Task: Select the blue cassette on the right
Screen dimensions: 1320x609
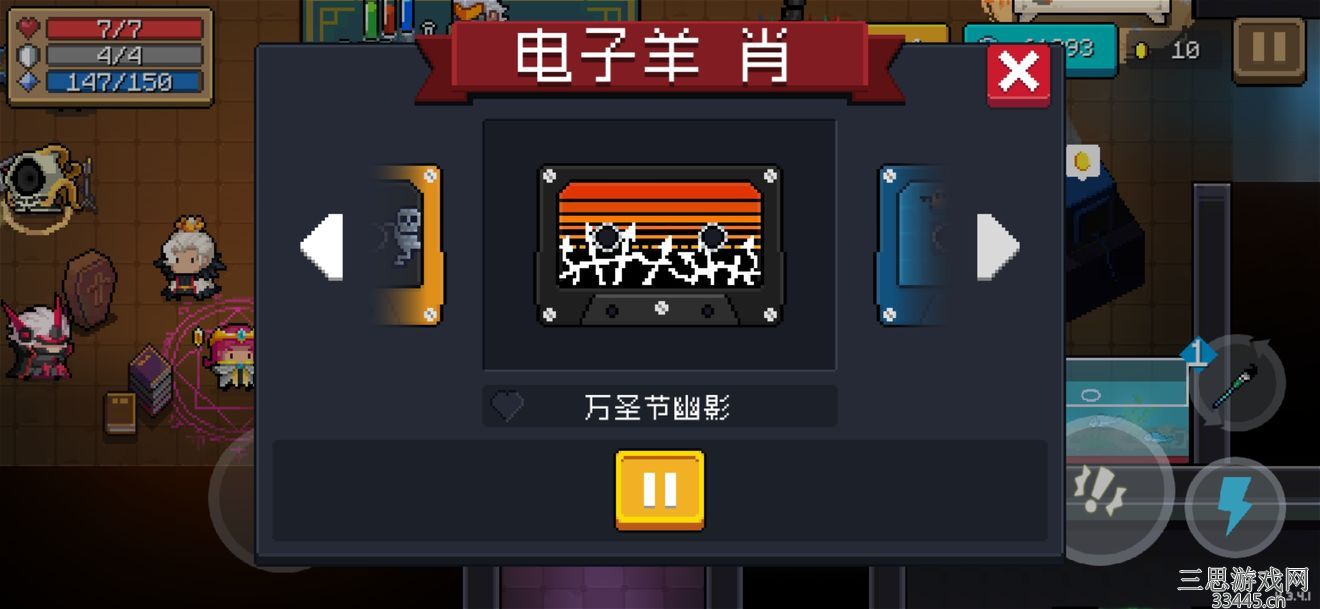Action: coord(910,245)
